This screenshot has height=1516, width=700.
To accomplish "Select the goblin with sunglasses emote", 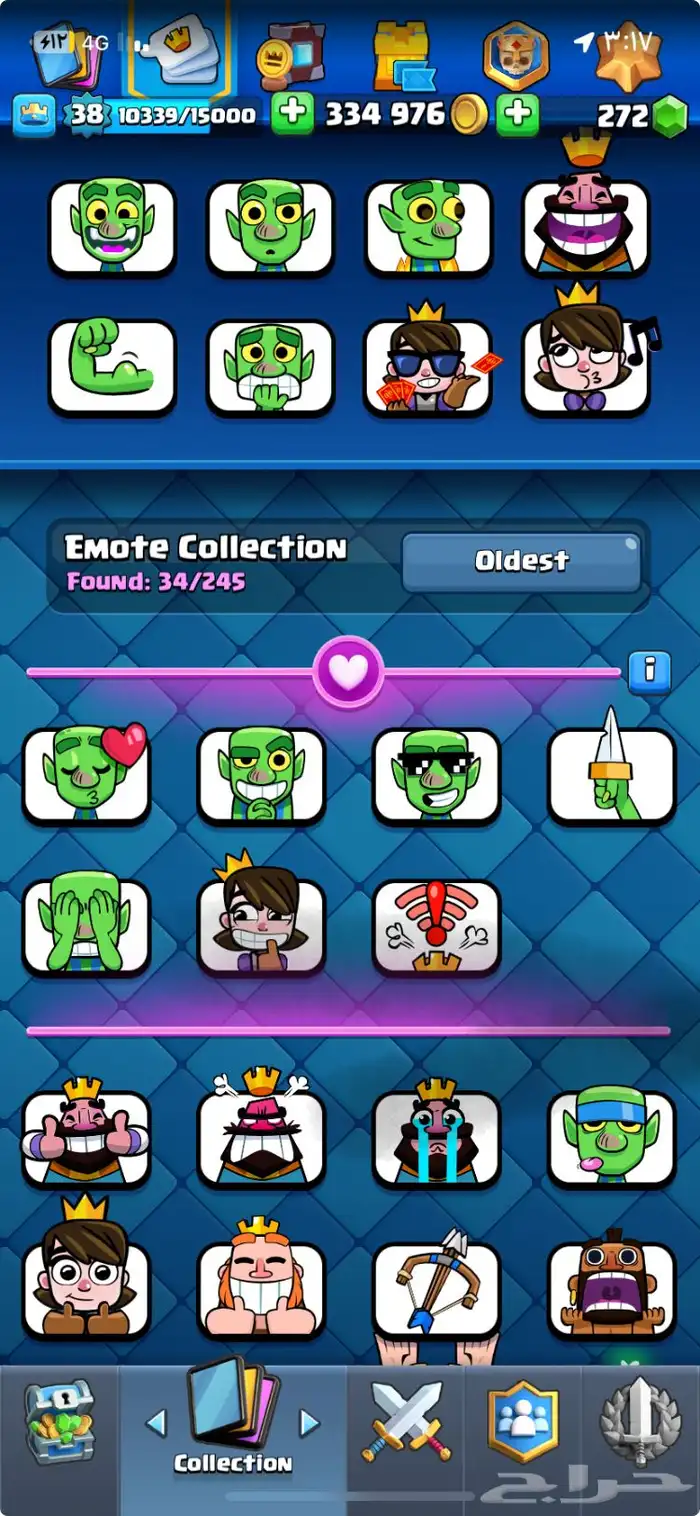I will [x=436, y=775].
